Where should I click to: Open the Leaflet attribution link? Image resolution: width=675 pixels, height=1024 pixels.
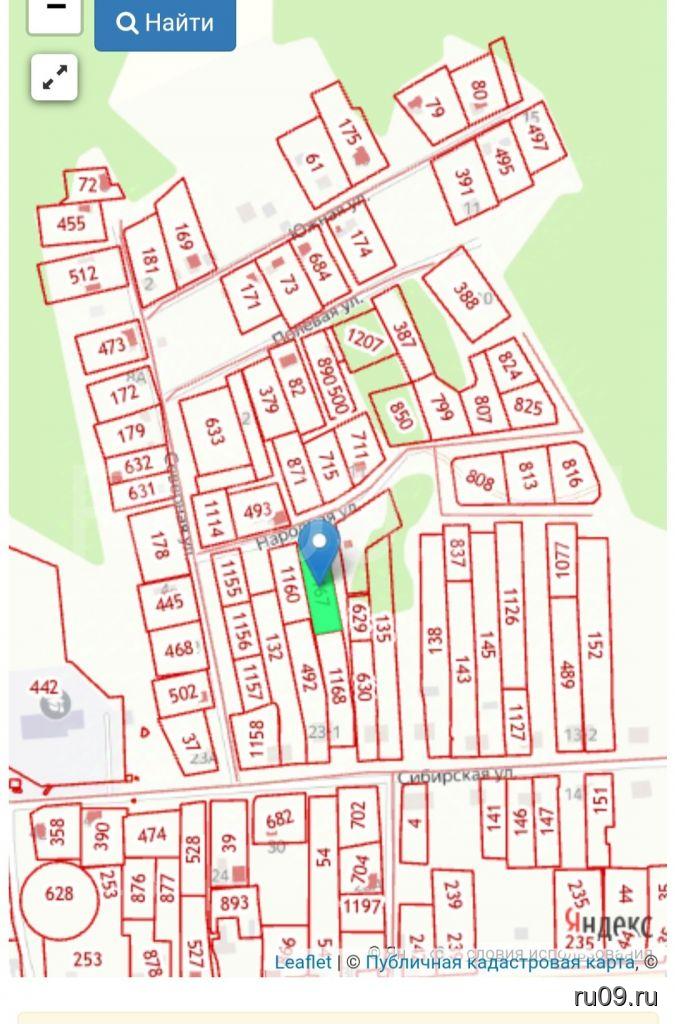[x=303, y=962]
